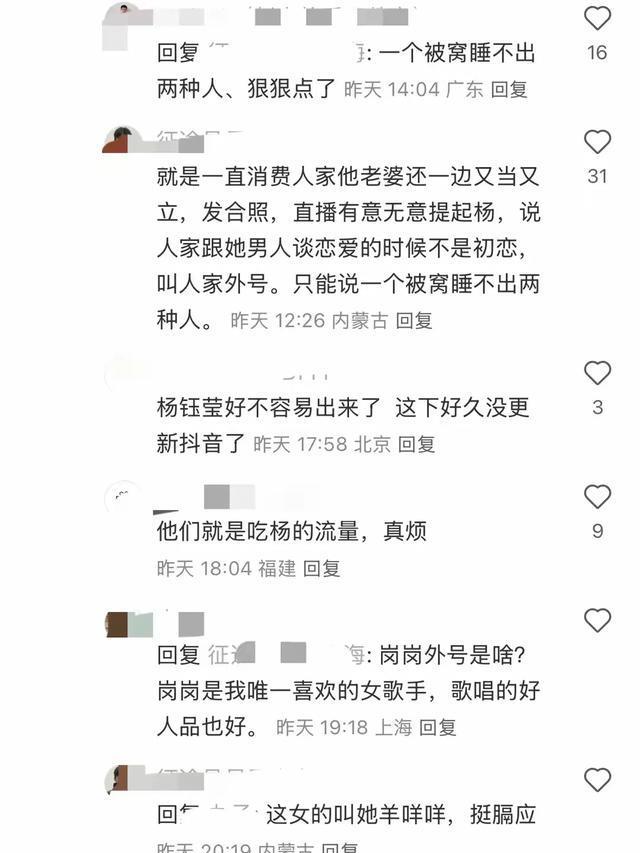Reply to the 昨天 19:18 上海 comment
The image size is (640, 853).
pos(436,727)
